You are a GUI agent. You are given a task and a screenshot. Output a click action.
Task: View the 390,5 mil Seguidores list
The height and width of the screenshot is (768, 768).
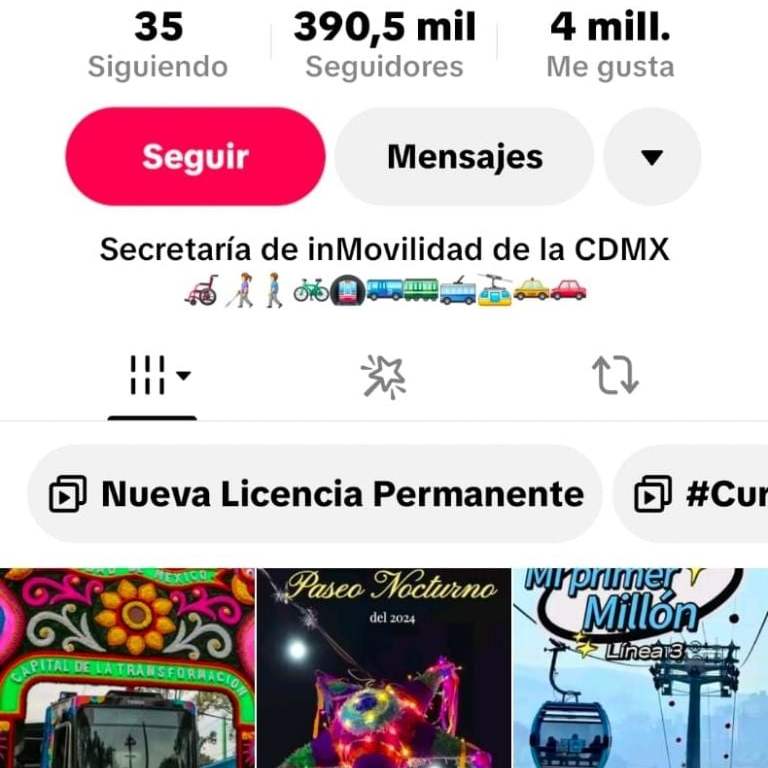click(384, 45)
